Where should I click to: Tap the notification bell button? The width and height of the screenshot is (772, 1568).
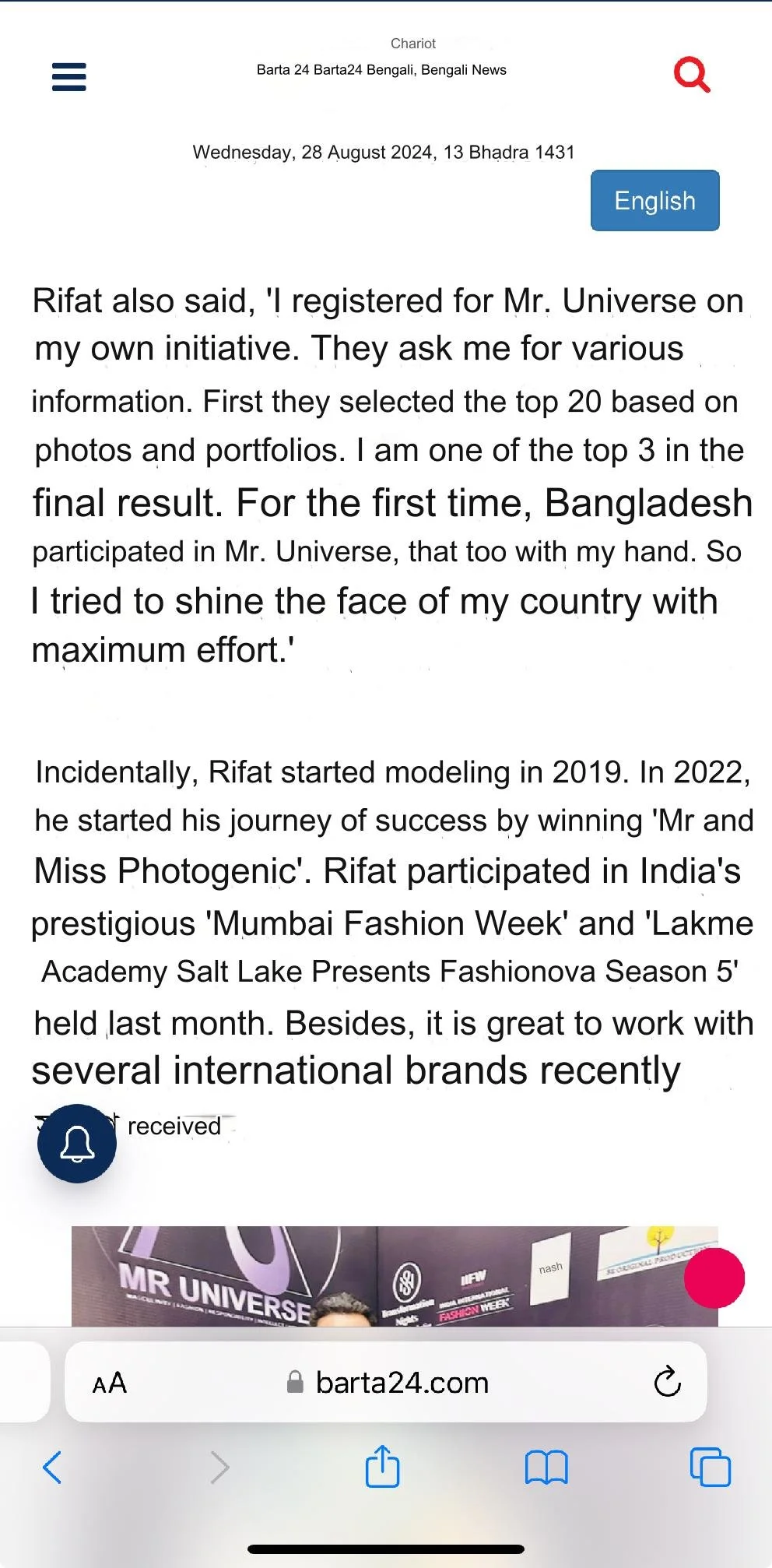77,1143
